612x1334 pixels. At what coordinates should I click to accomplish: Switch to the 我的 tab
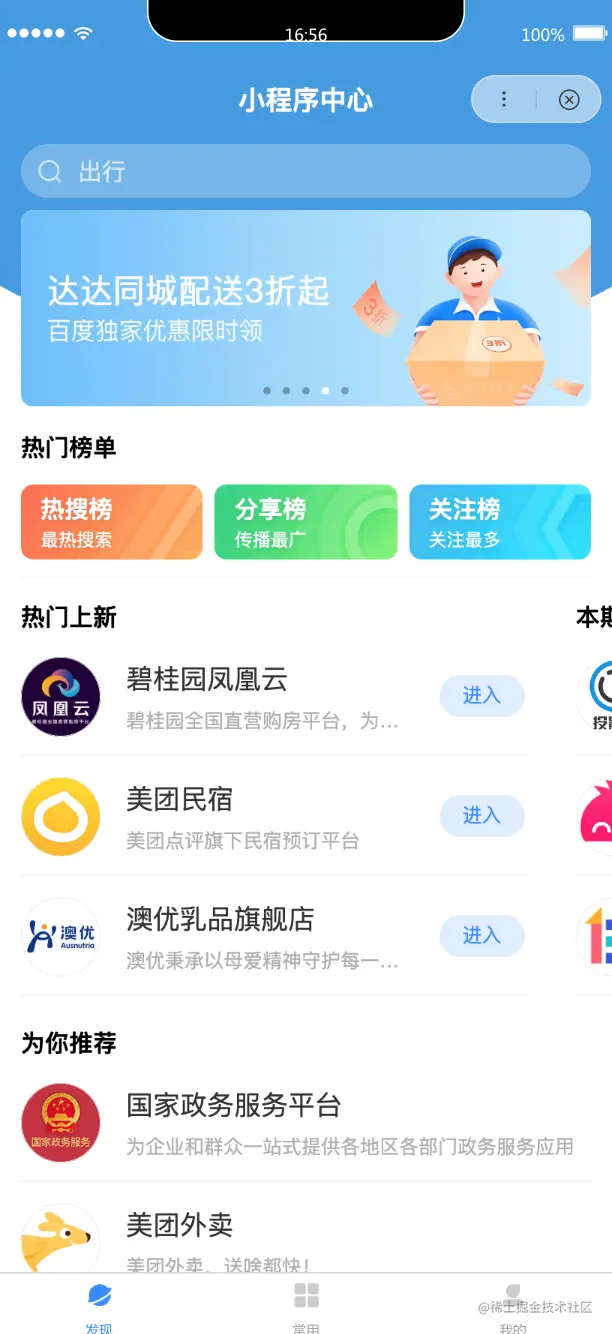(x=512, y=1305)
